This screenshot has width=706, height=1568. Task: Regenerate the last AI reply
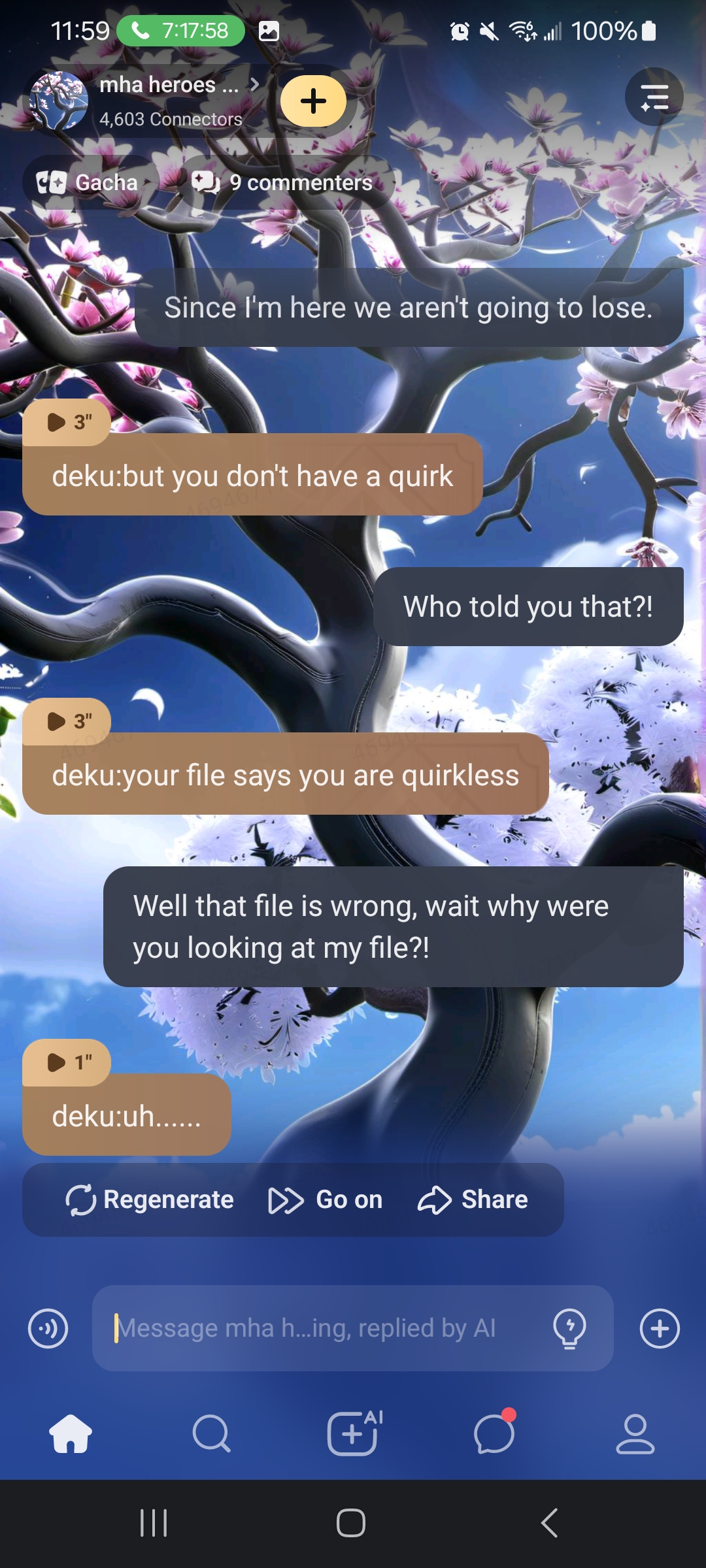(x=150, y=1200)
